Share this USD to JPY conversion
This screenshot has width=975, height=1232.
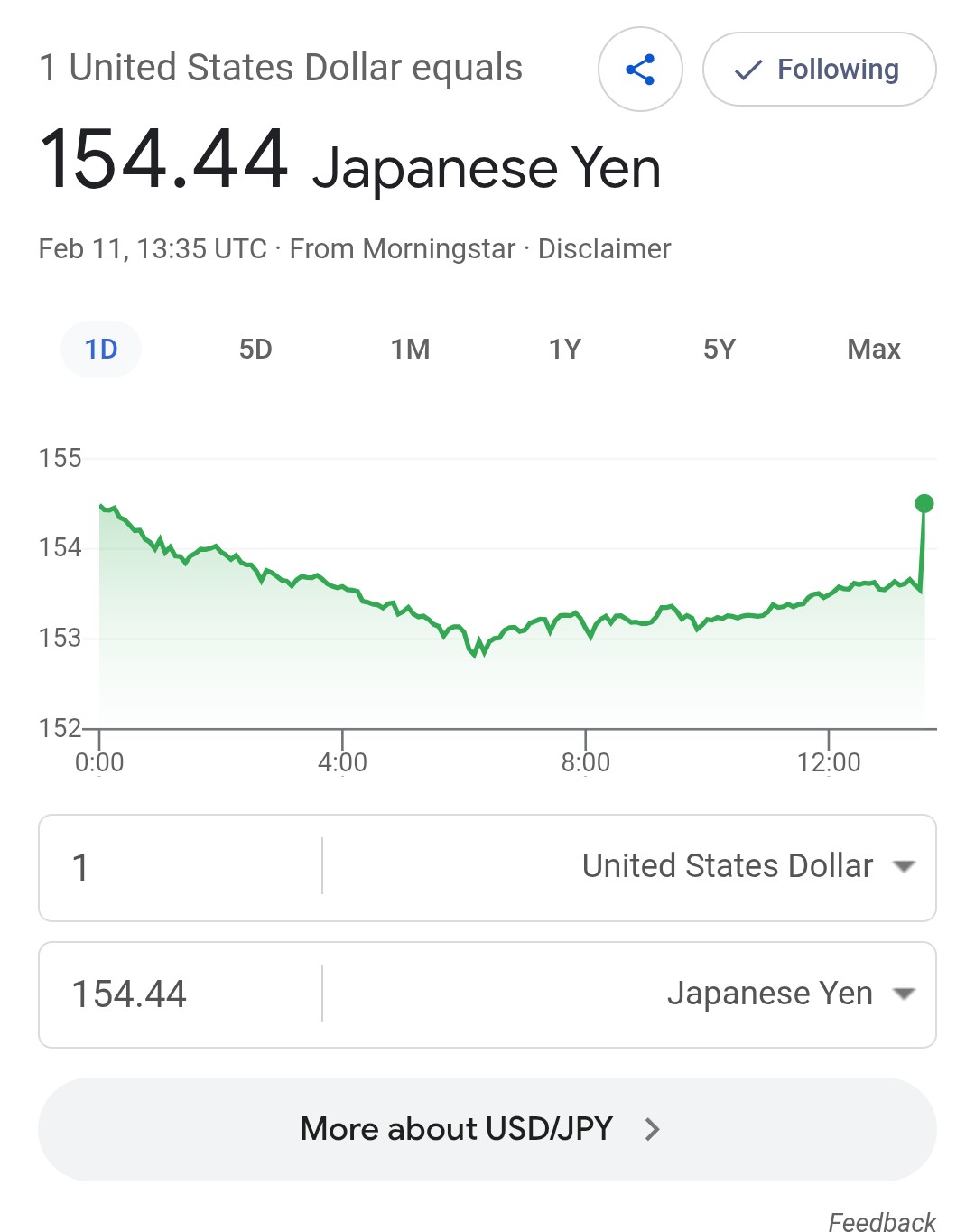coord(640,70)
